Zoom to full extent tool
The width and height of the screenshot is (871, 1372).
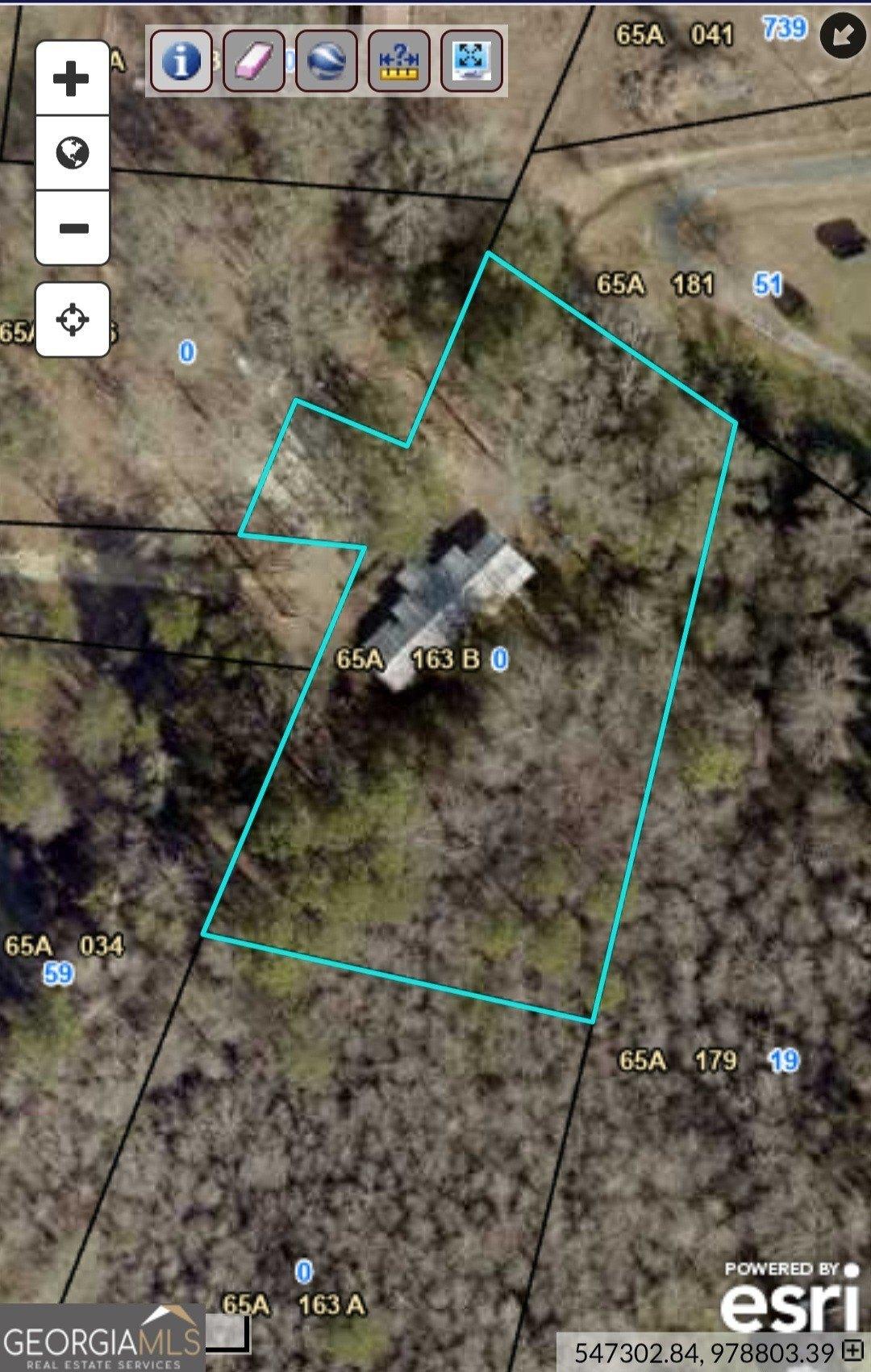472,60
